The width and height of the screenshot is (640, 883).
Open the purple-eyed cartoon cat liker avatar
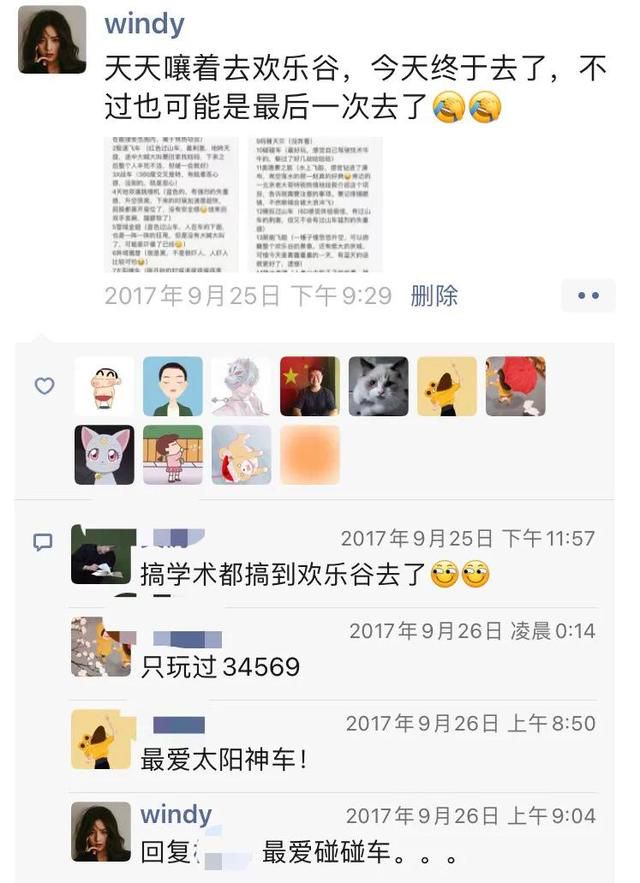pyautogui.click(x=104, y=454)
